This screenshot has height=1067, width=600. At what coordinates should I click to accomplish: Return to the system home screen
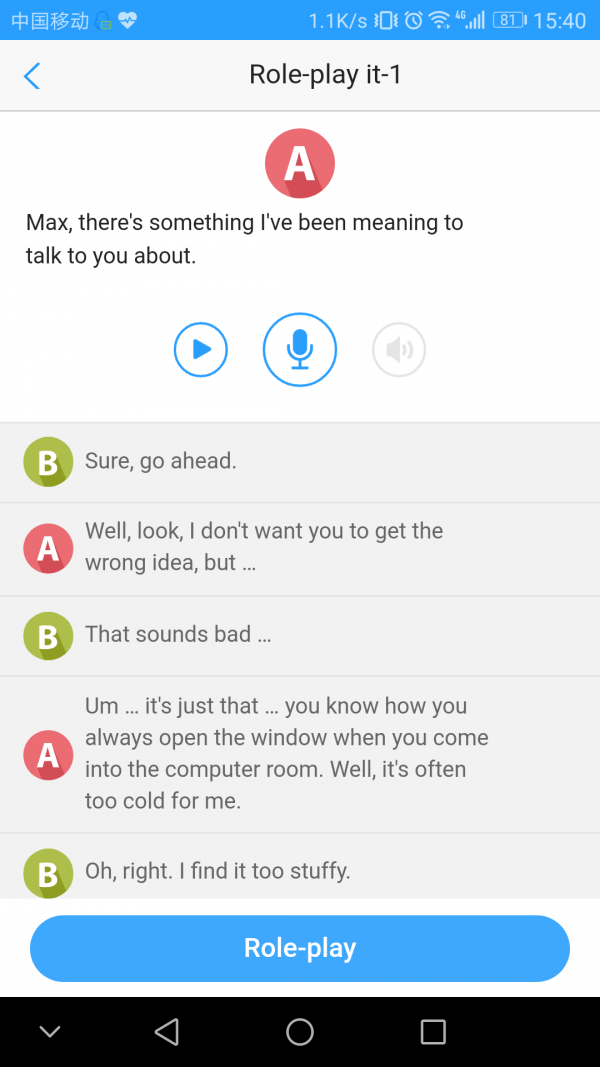[x=300, y=1032]
